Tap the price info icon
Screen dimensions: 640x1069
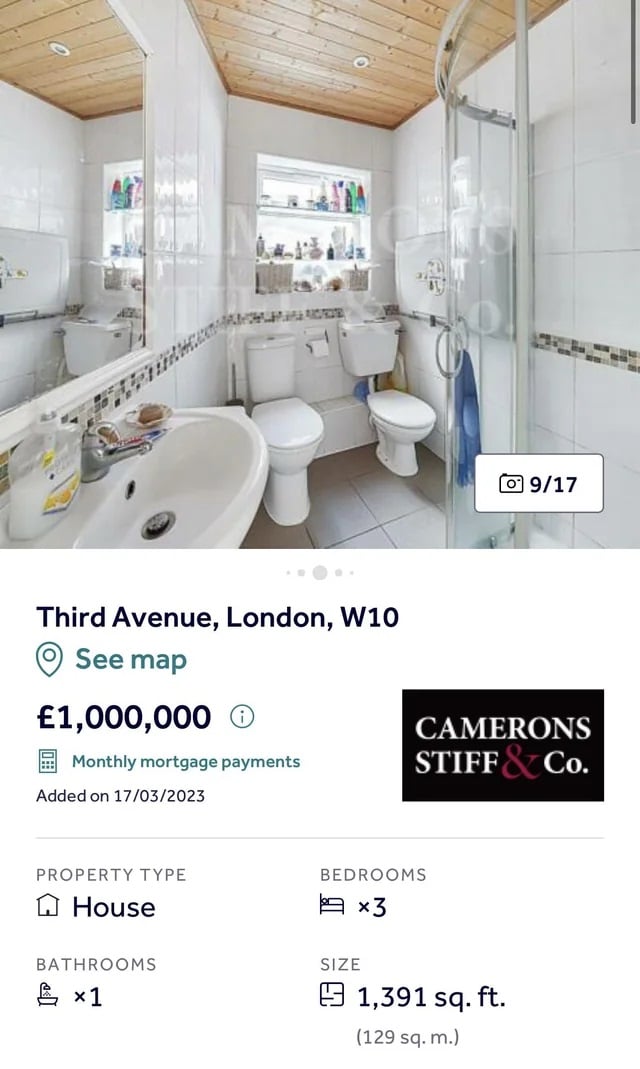click(242, 716)
